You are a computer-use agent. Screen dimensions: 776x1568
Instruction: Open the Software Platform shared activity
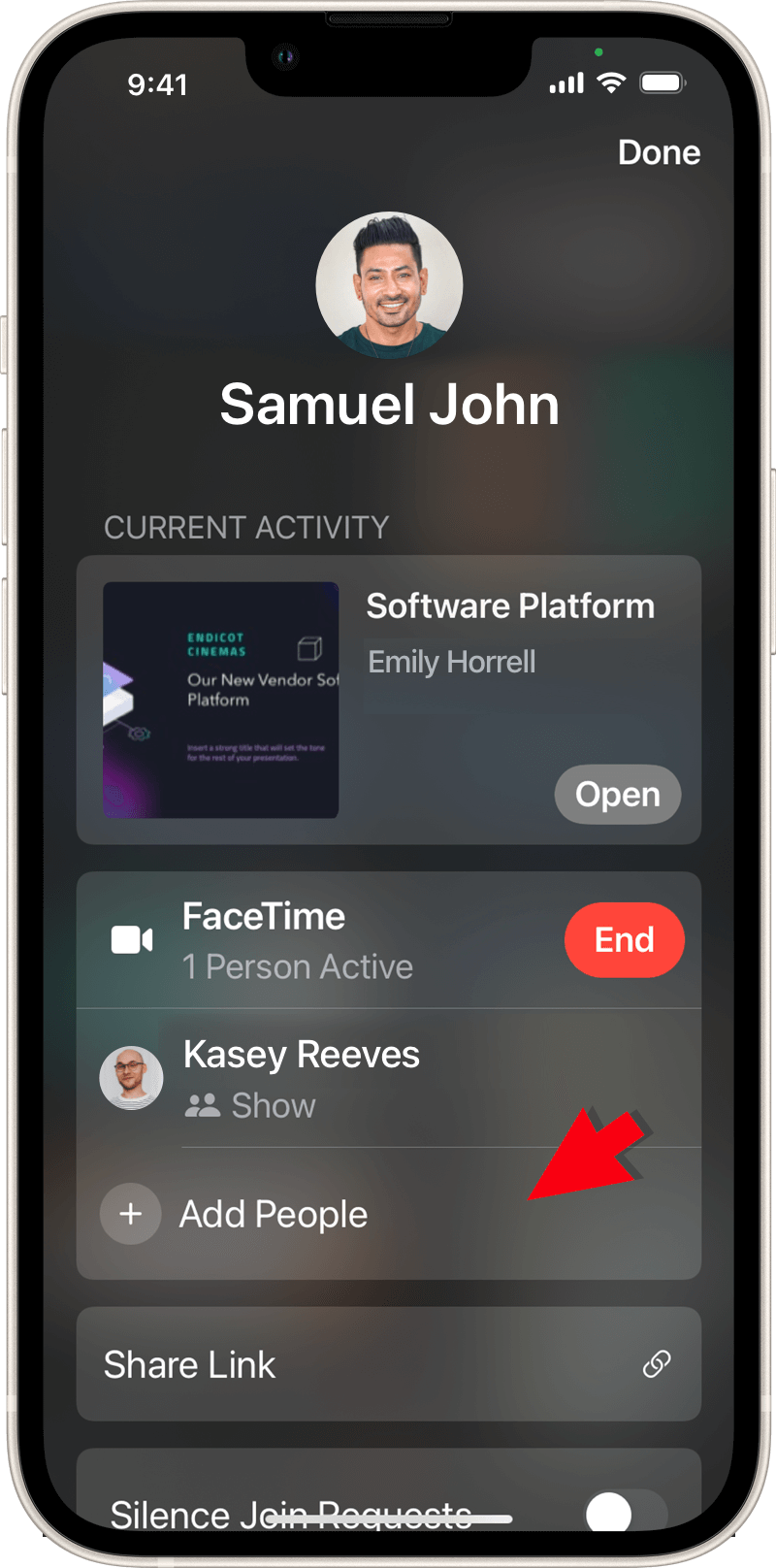click(617, 795)
